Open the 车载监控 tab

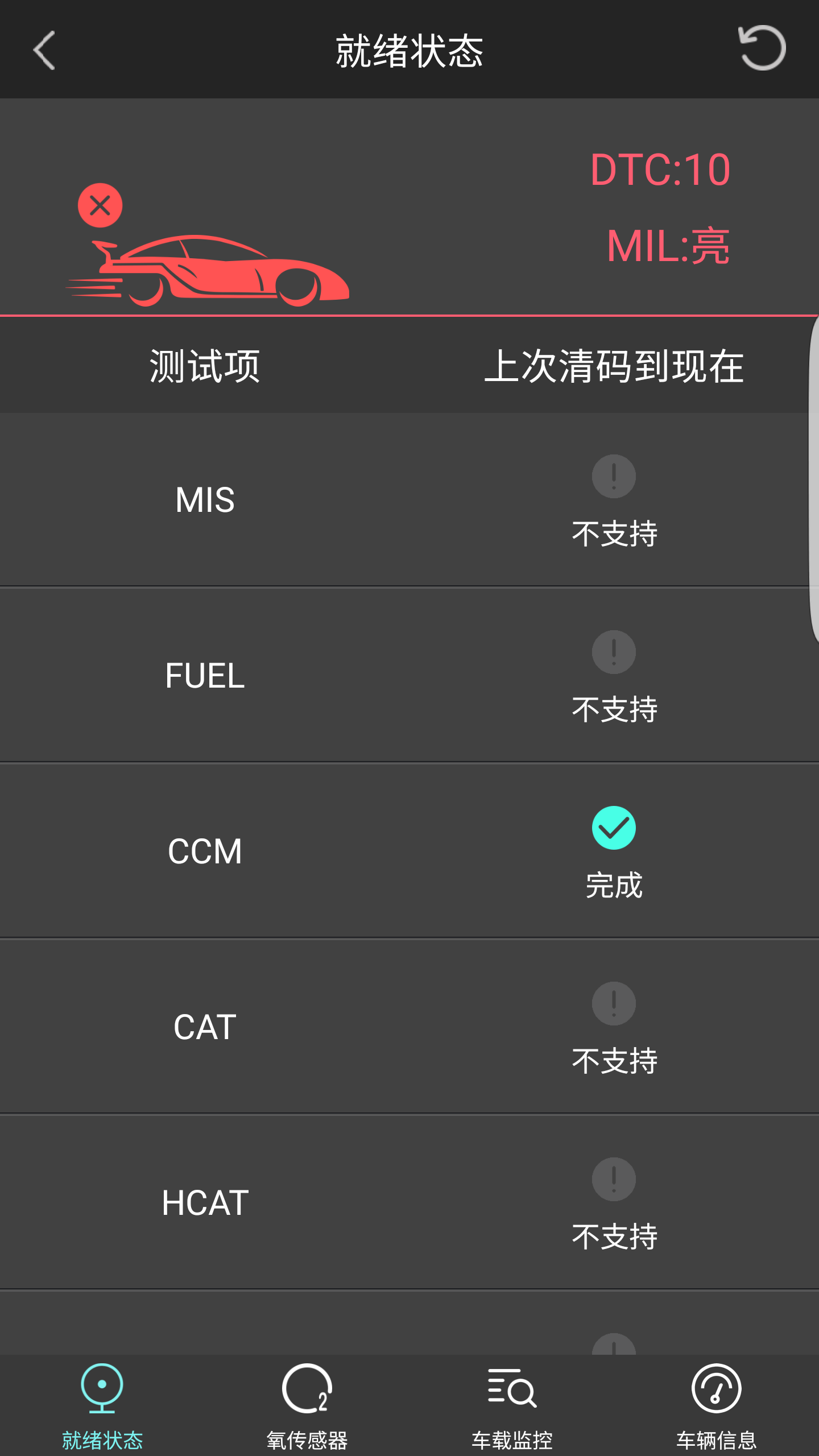[x=512, y=1406]
